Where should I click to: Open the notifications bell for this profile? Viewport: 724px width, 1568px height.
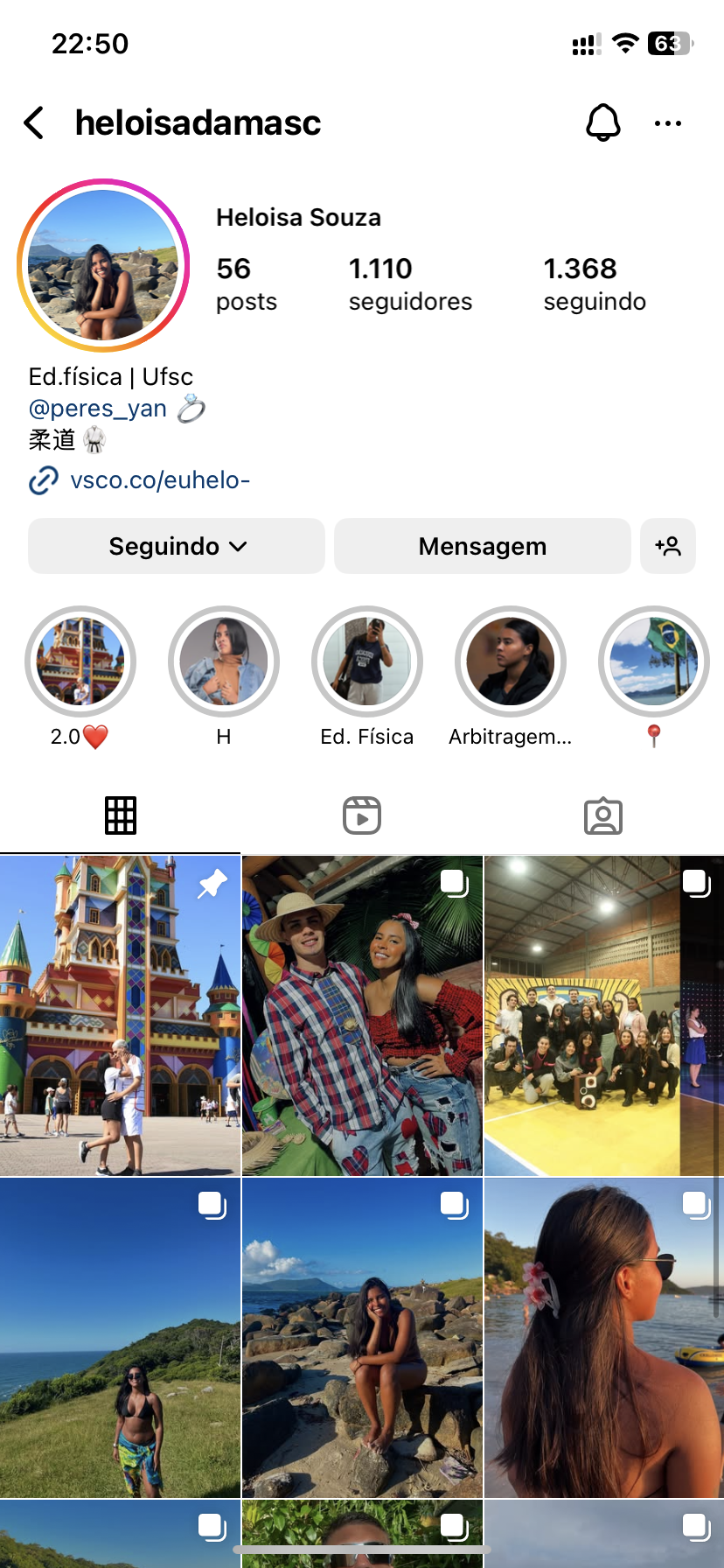coord(602,123)
